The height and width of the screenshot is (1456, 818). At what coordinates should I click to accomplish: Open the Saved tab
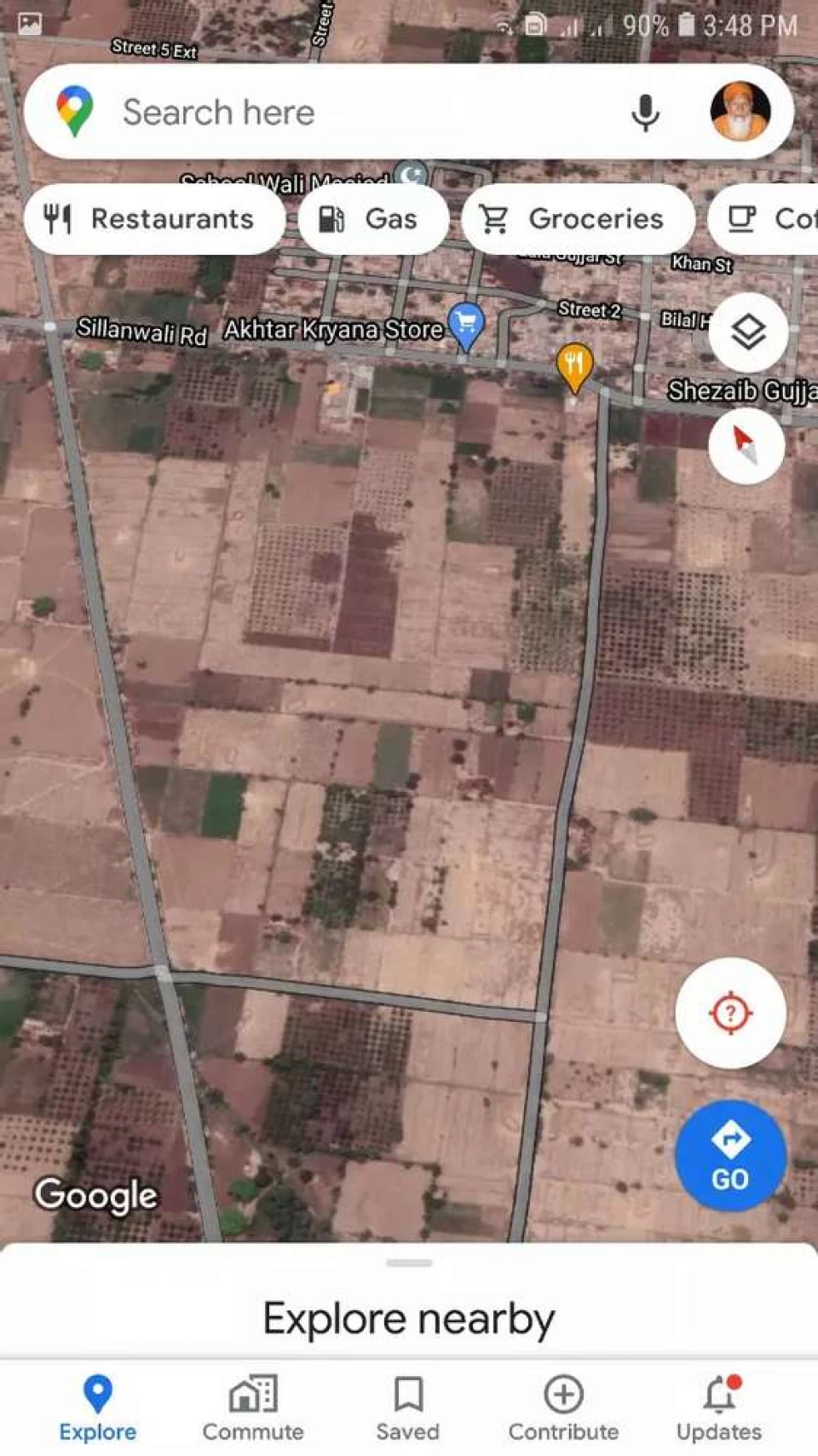click(408, 1407)
